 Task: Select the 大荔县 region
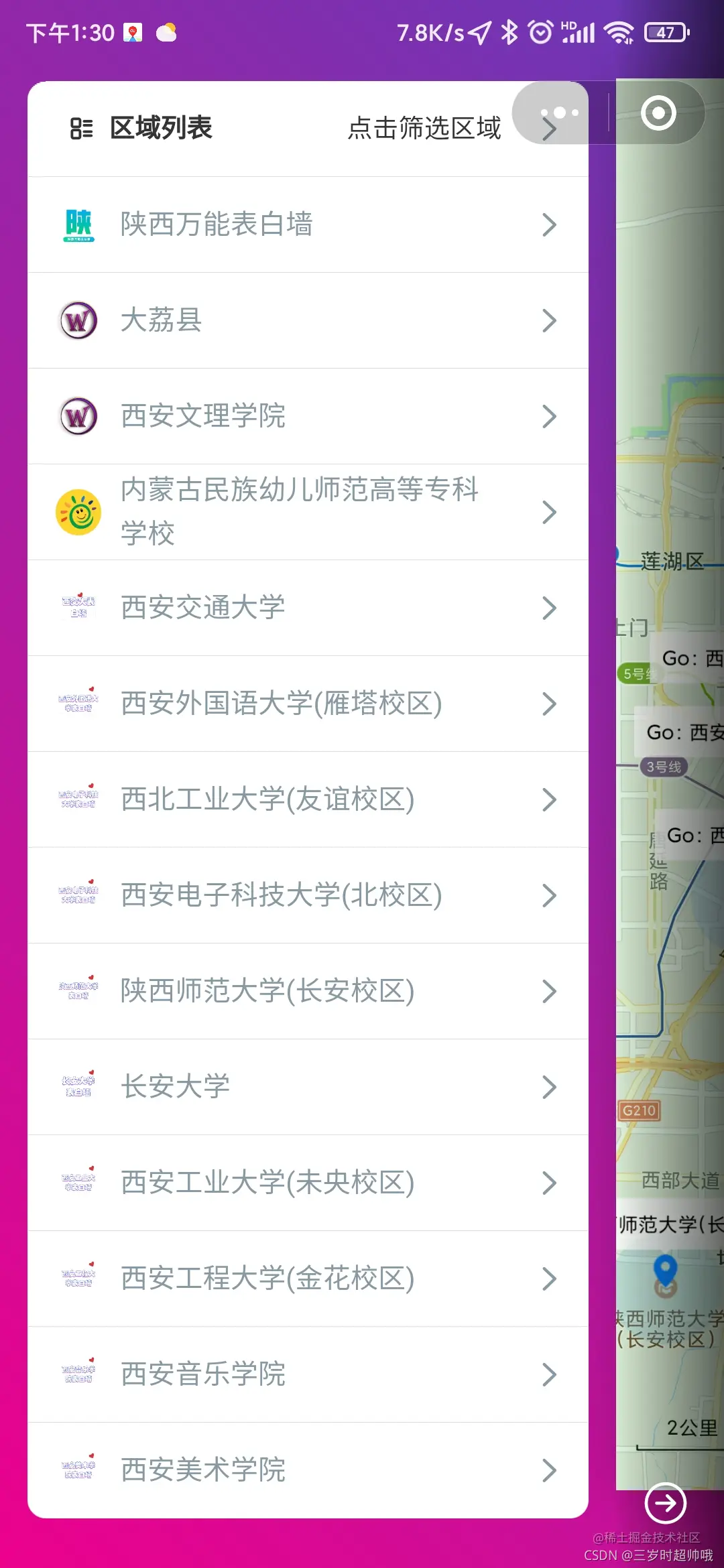[x=308, y=320]
